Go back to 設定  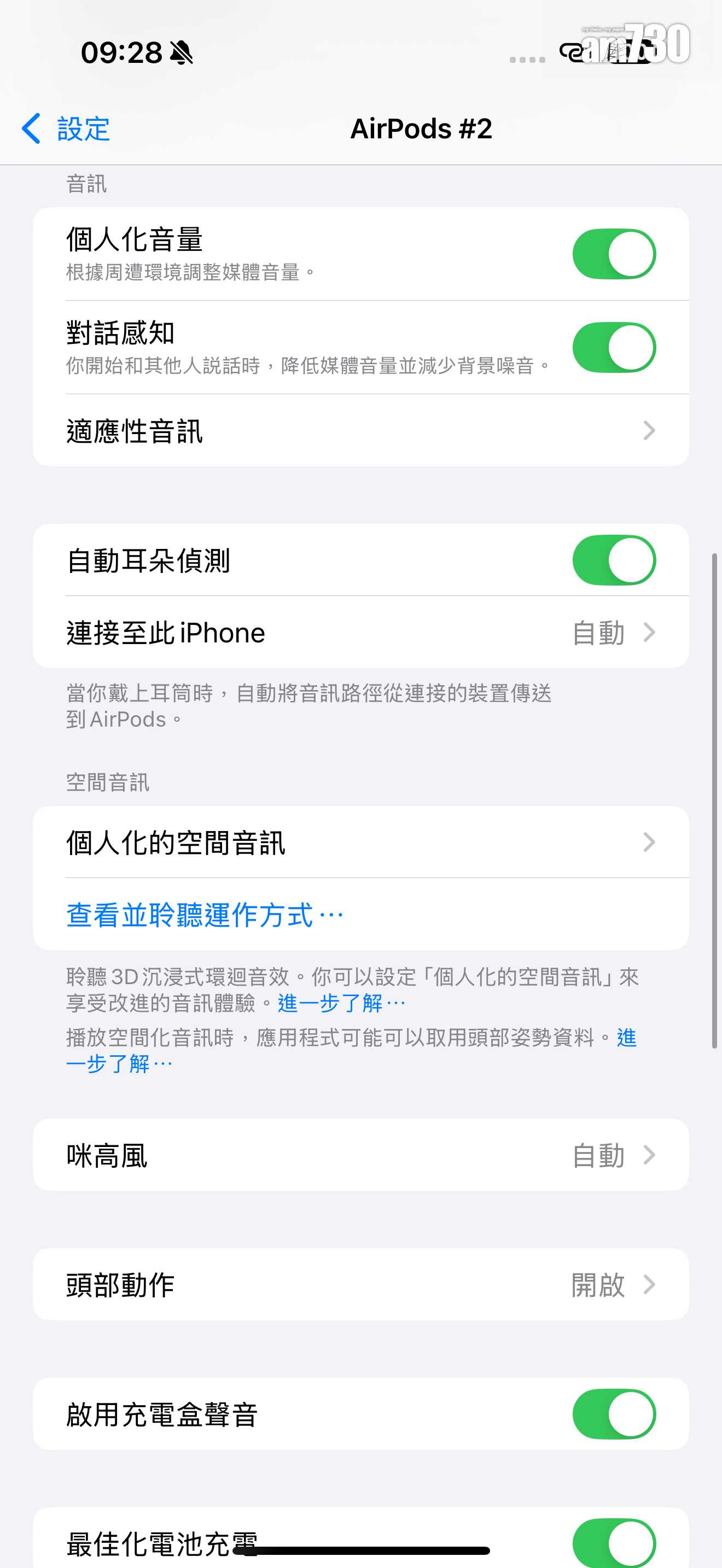point(66,128)
